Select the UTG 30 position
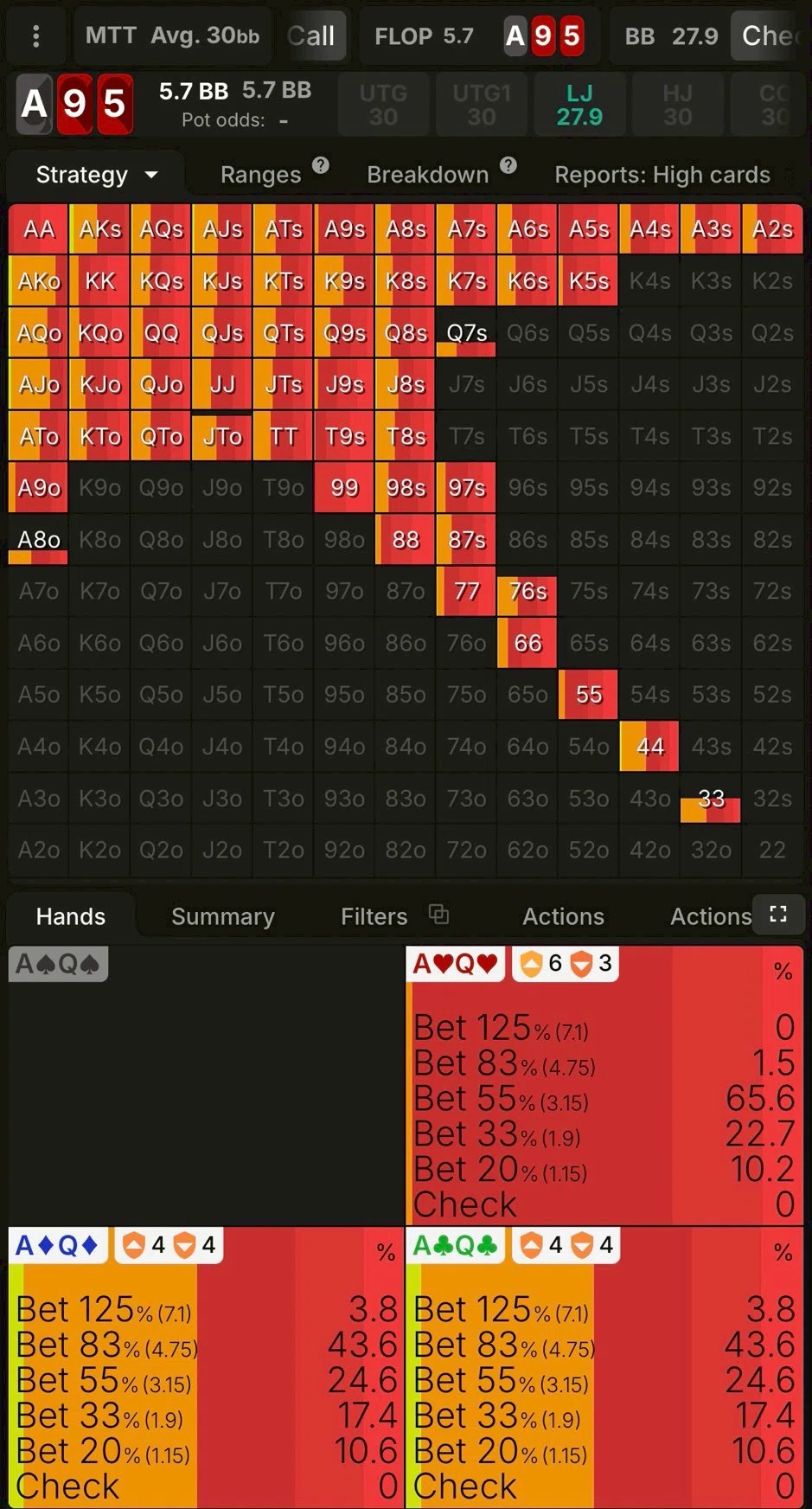This screenshot has width=812, height=1509. [x=383, y=105]
